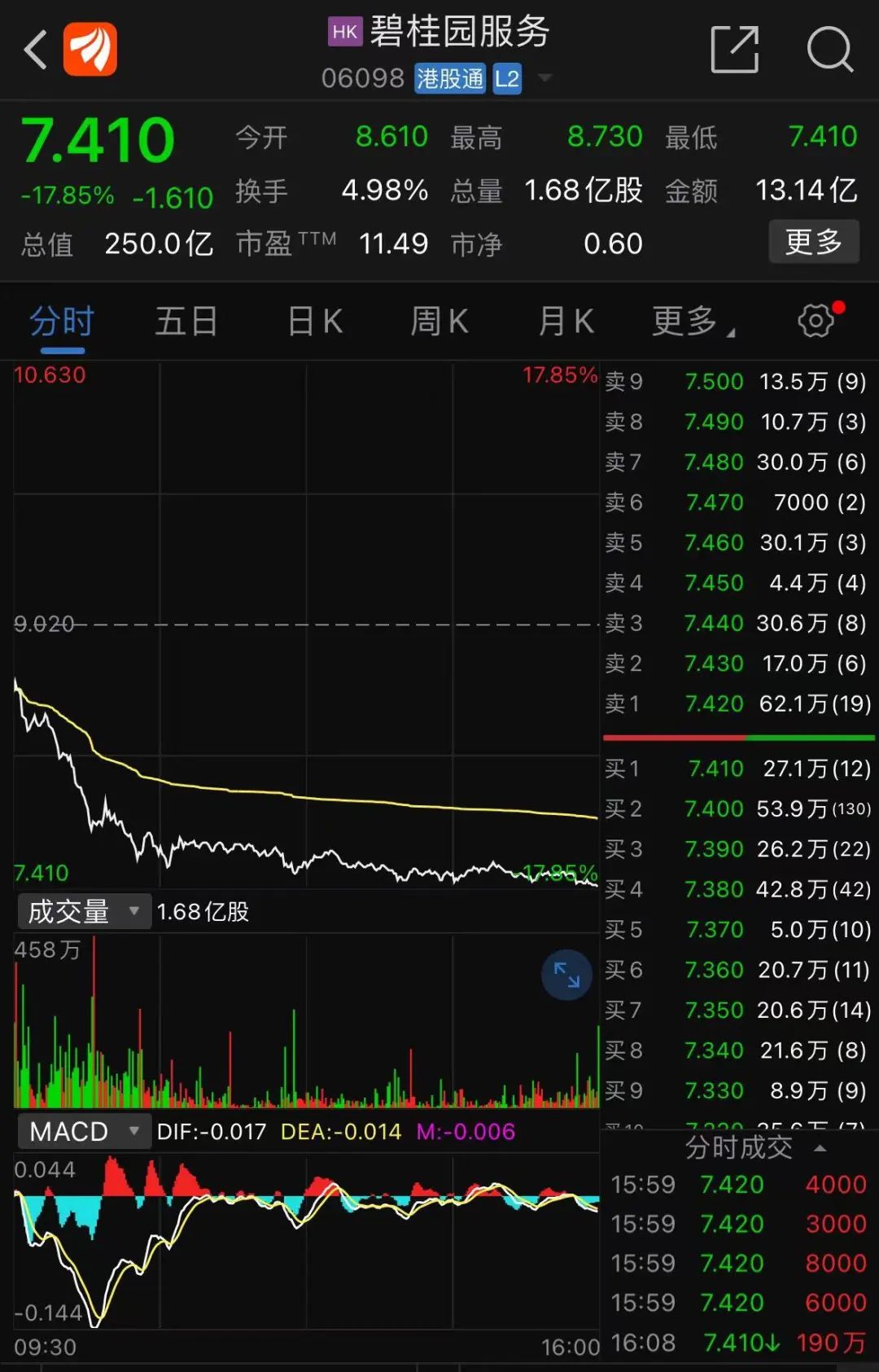Select the 周K chart tab
879x1372 pixels.
point(439,322)
